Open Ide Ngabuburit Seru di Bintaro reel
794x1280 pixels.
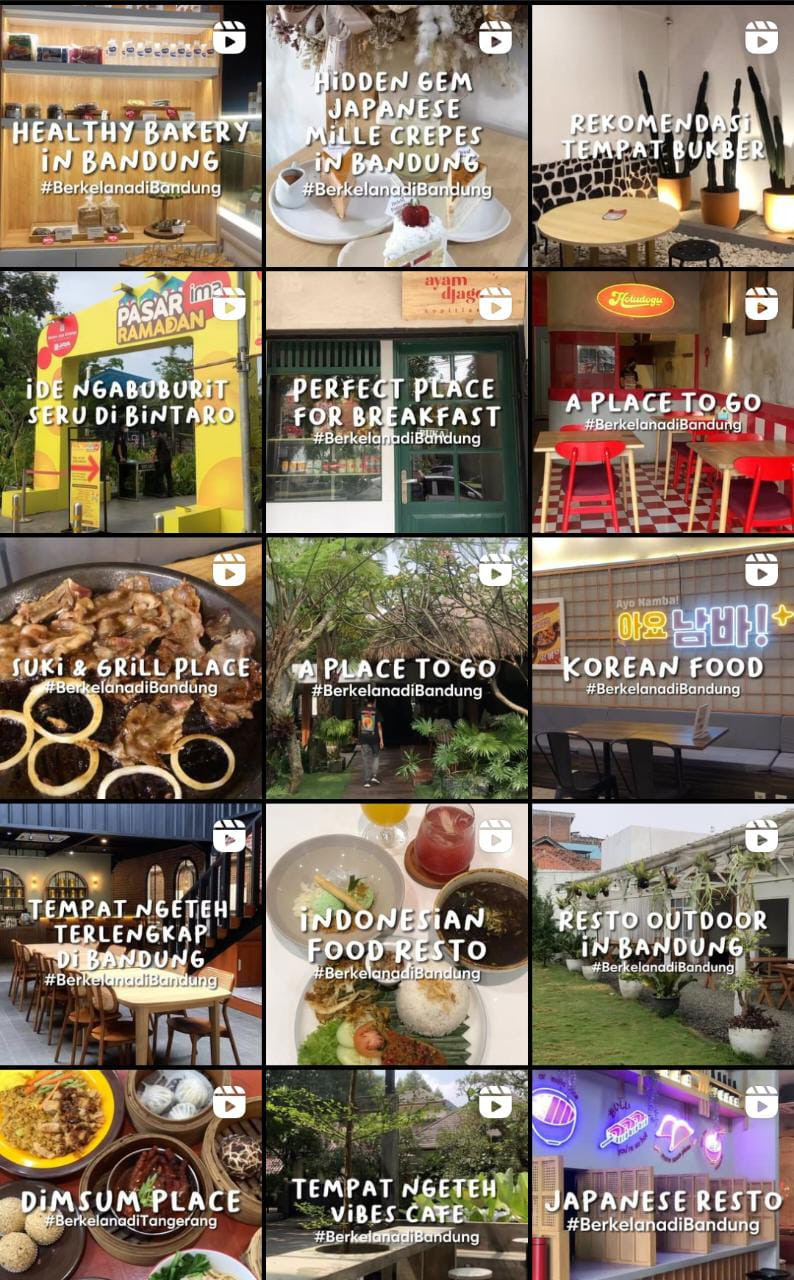(131, 402)
